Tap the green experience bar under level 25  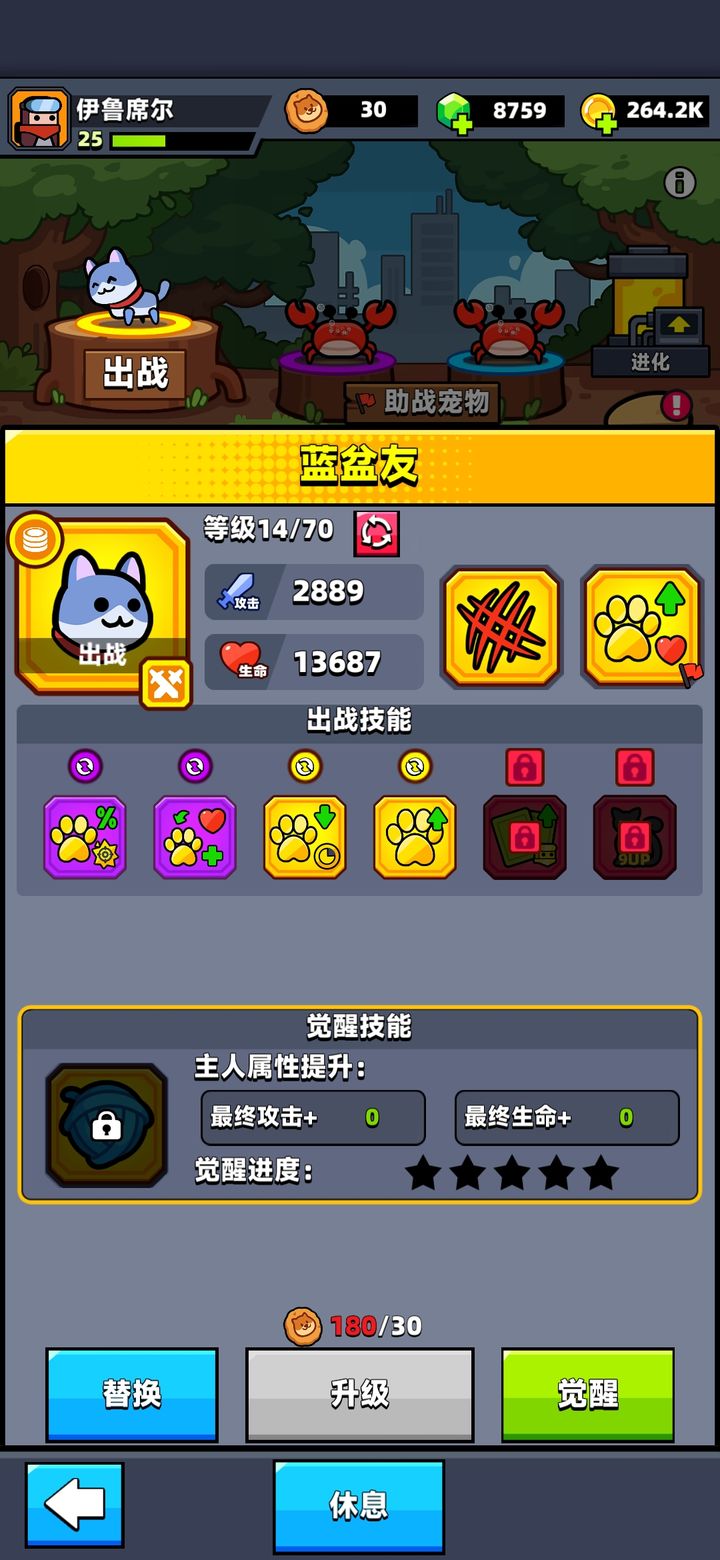pos(140,143)
